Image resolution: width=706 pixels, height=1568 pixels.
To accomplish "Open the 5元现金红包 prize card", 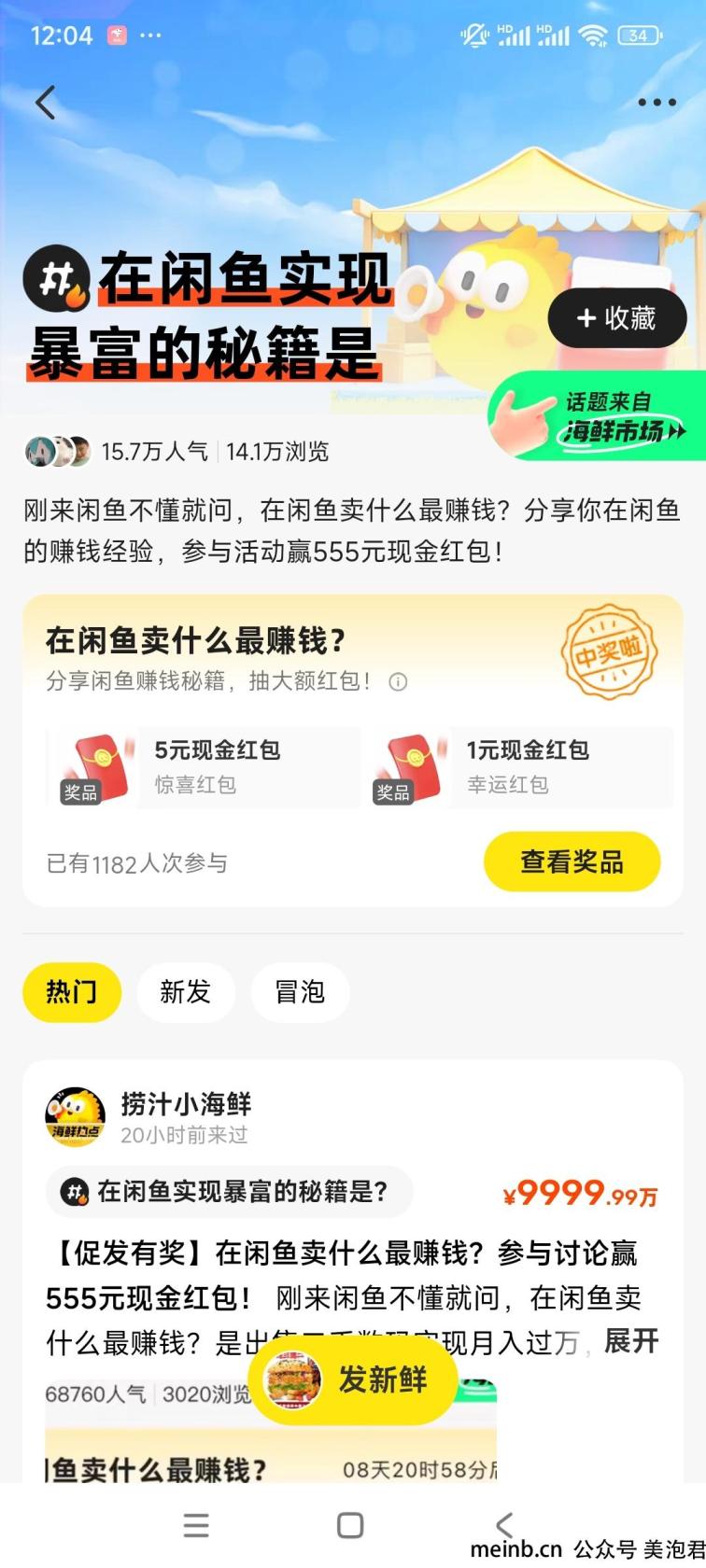I will pyautogui.click(x=204, y=767).
